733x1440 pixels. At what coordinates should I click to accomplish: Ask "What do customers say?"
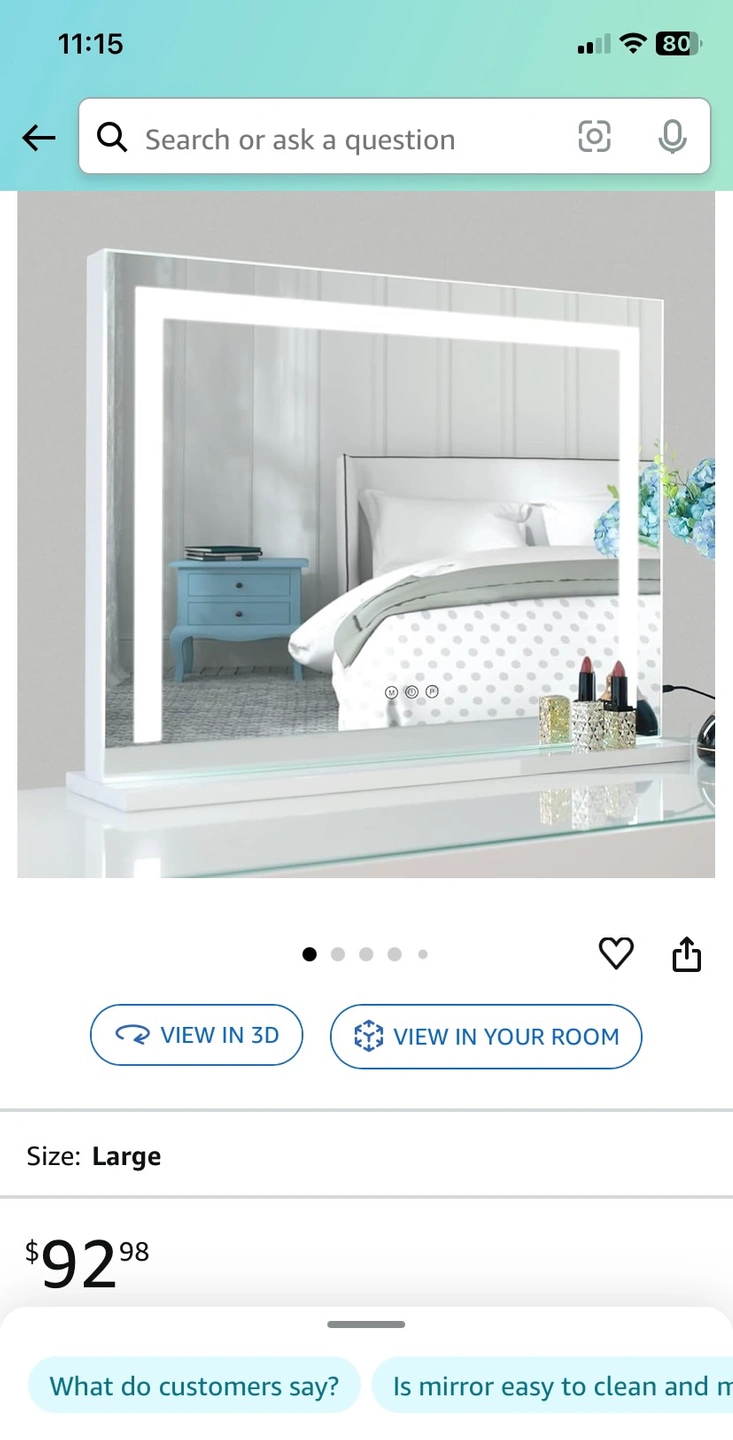[194, 1386]
